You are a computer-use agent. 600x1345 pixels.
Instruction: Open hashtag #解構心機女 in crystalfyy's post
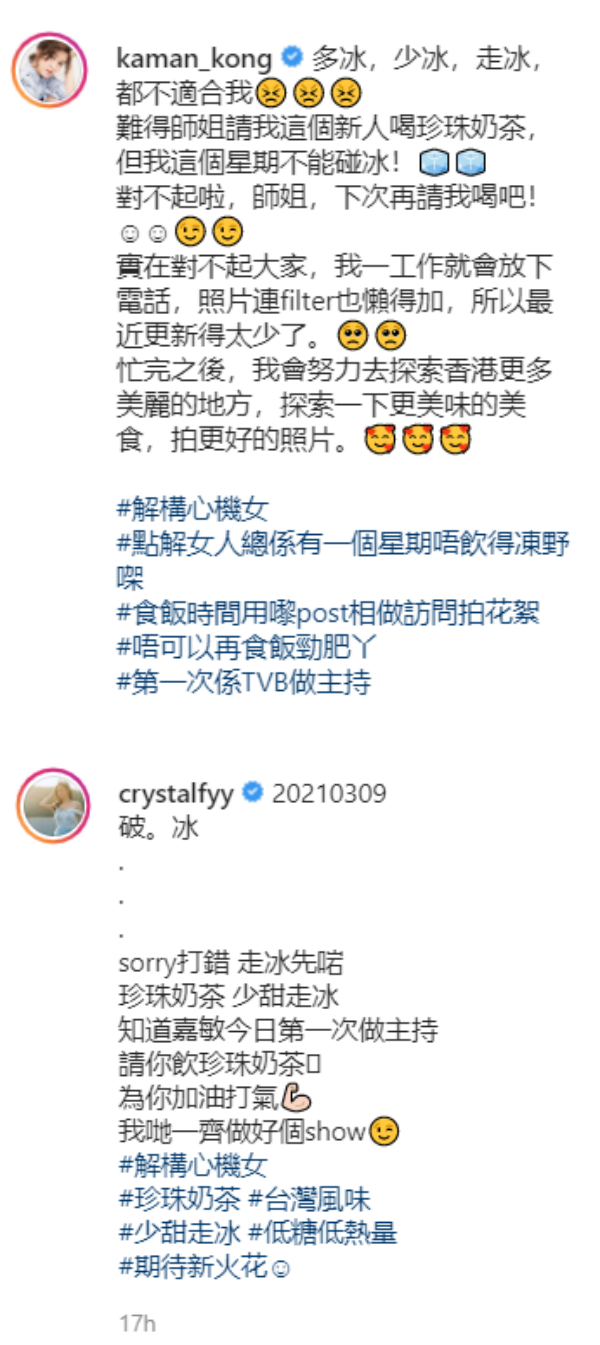tap(192, 1165)
